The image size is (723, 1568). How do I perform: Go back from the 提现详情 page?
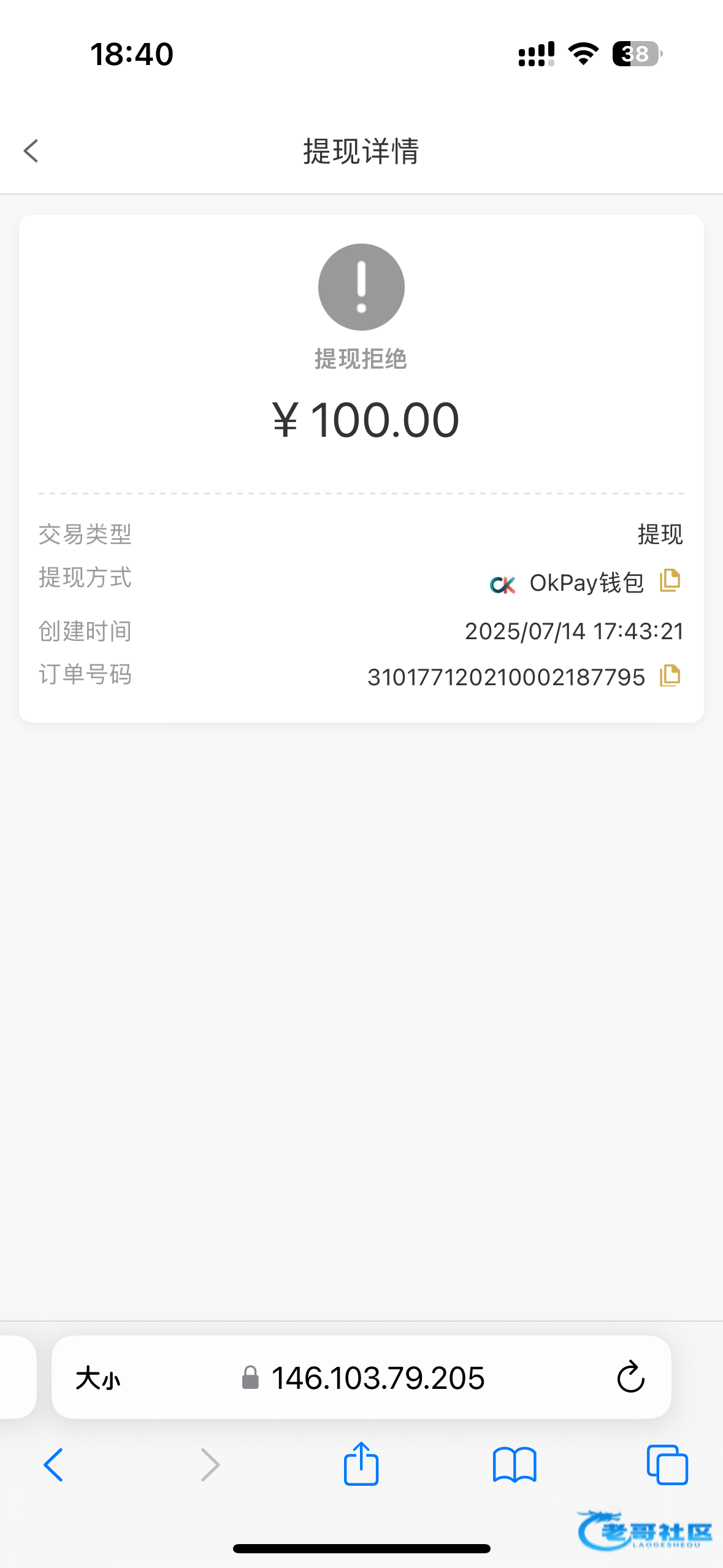pyautogui.click(x=31, y=151)
